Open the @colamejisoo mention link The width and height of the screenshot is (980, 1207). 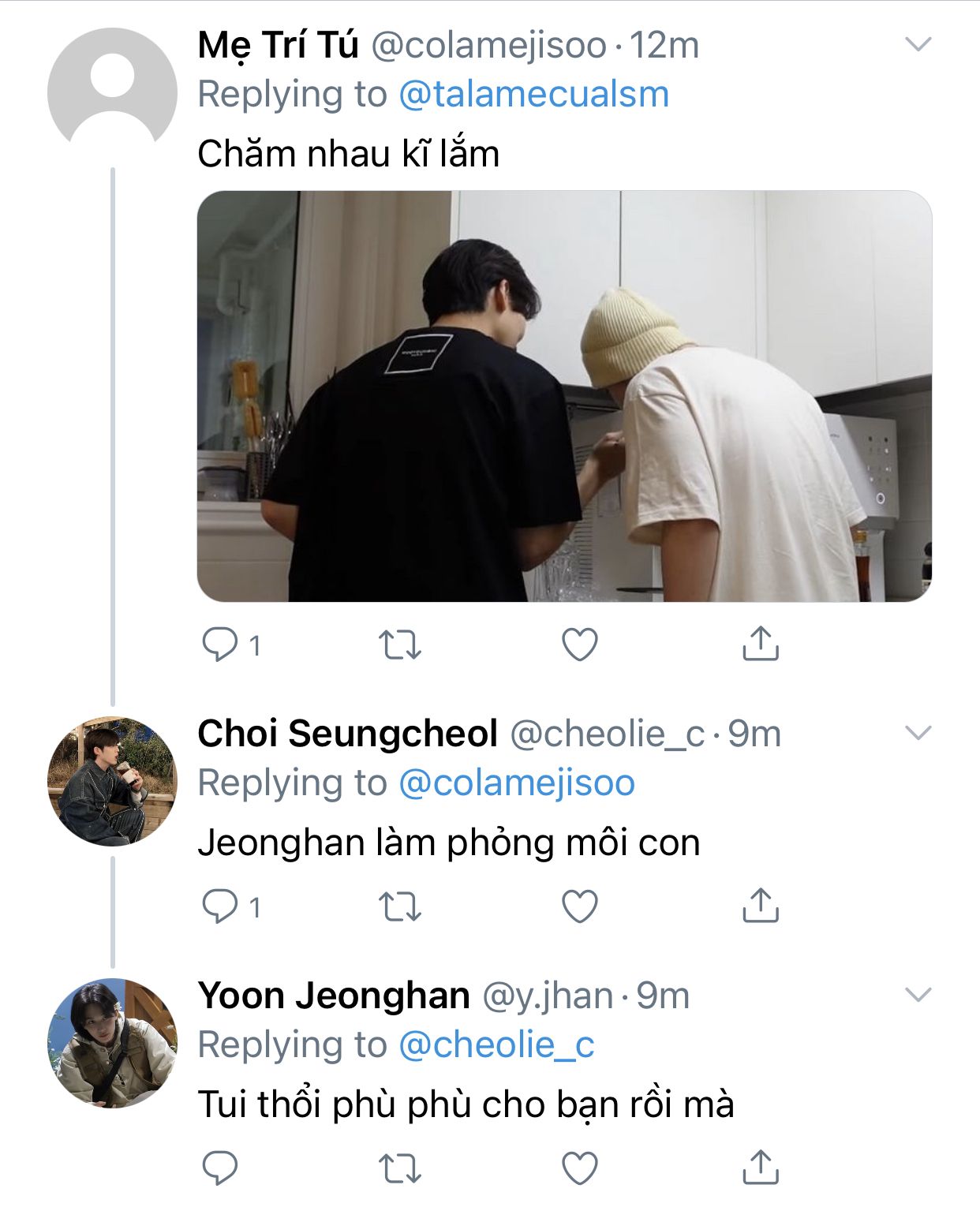517,783
